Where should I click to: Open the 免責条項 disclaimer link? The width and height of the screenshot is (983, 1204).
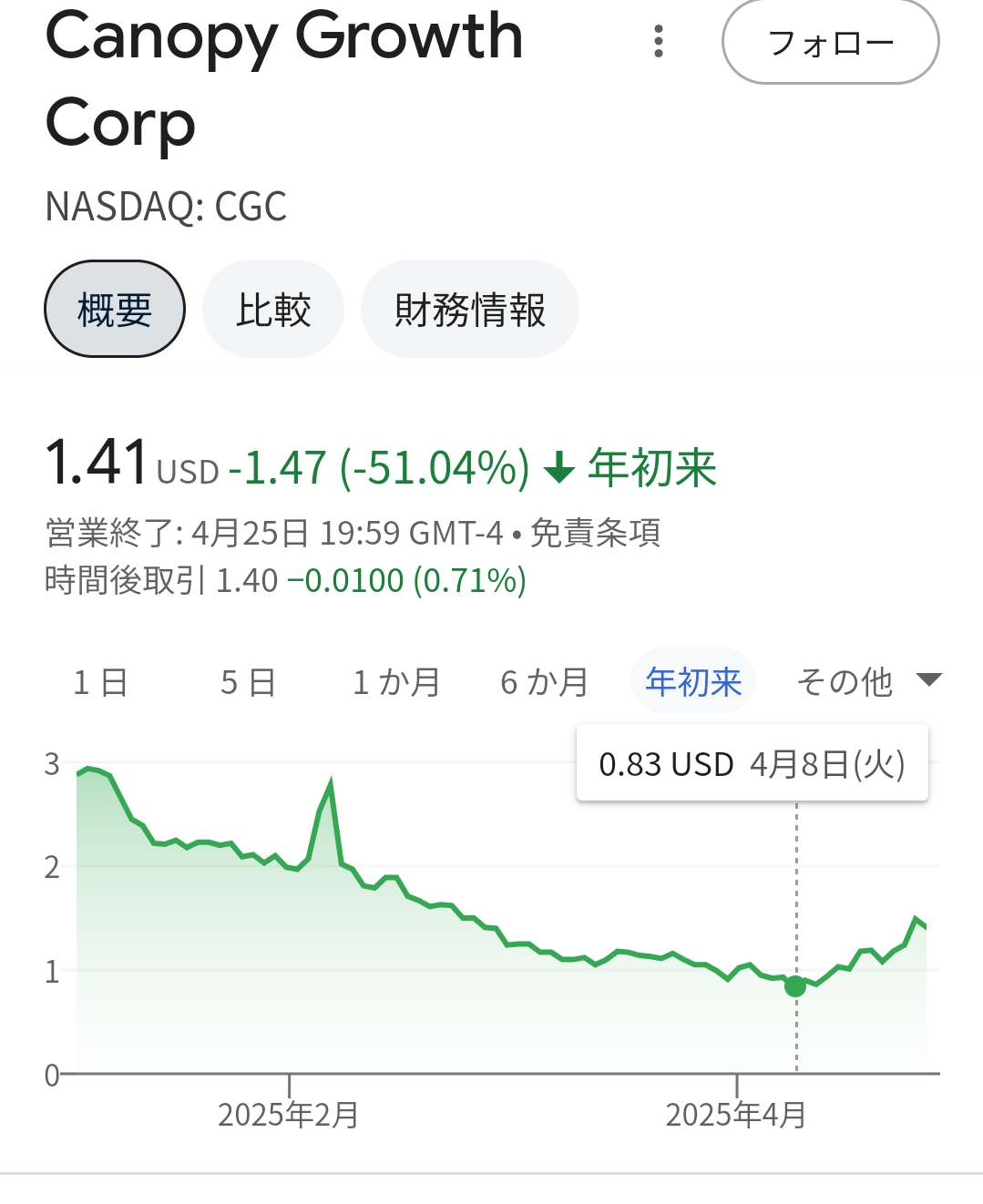click(595, 533)
